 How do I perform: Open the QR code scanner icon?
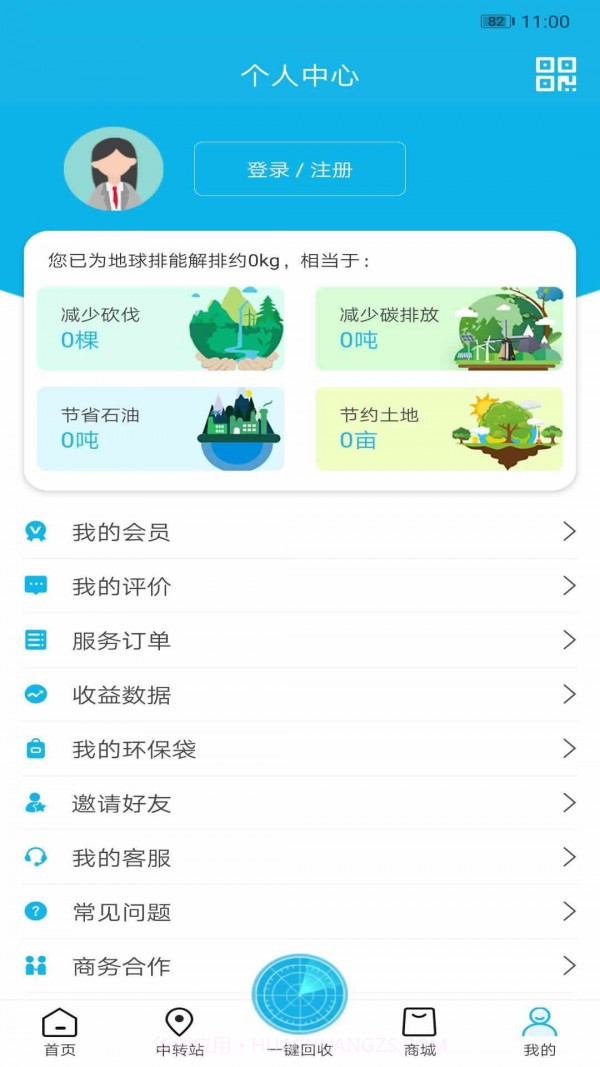pos(556,75)
